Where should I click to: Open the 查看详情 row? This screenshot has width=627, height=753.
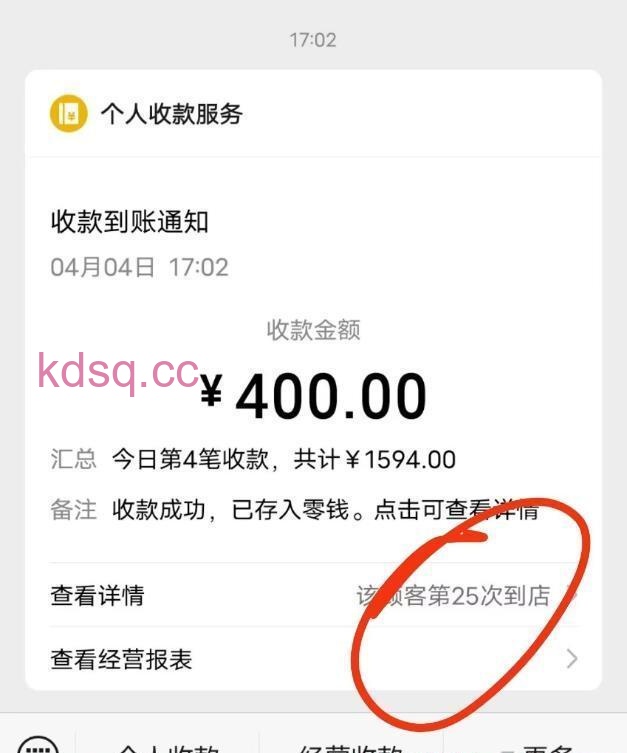[x=313, y=596]
